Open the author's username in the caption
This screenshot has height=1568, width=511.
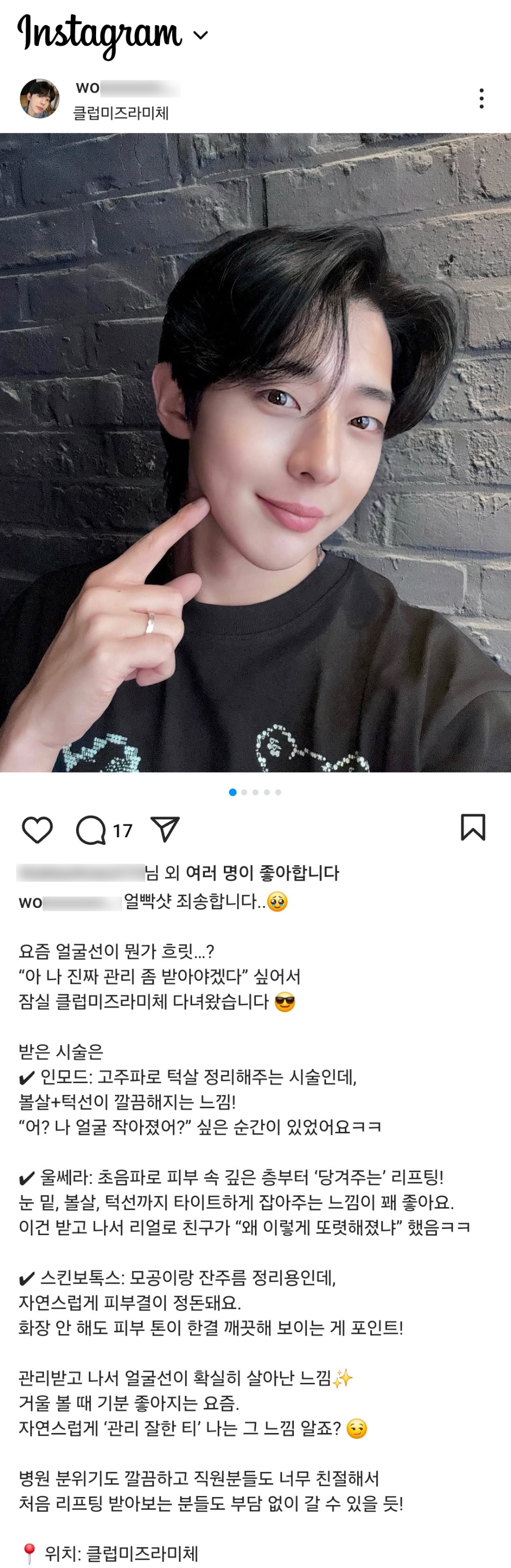point(69,902)
